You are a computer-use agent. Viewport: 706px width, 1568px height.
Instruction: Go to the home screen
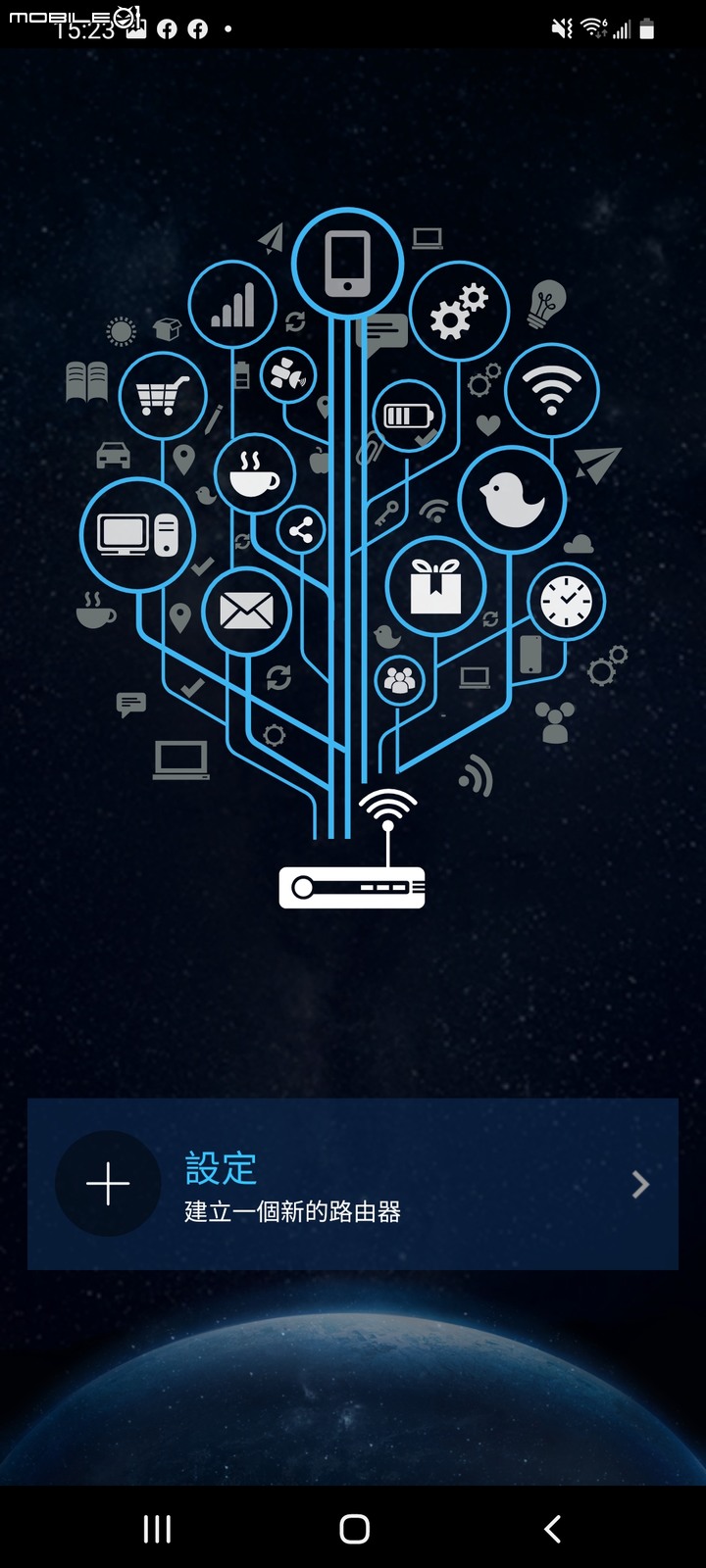click(354, 1529)
